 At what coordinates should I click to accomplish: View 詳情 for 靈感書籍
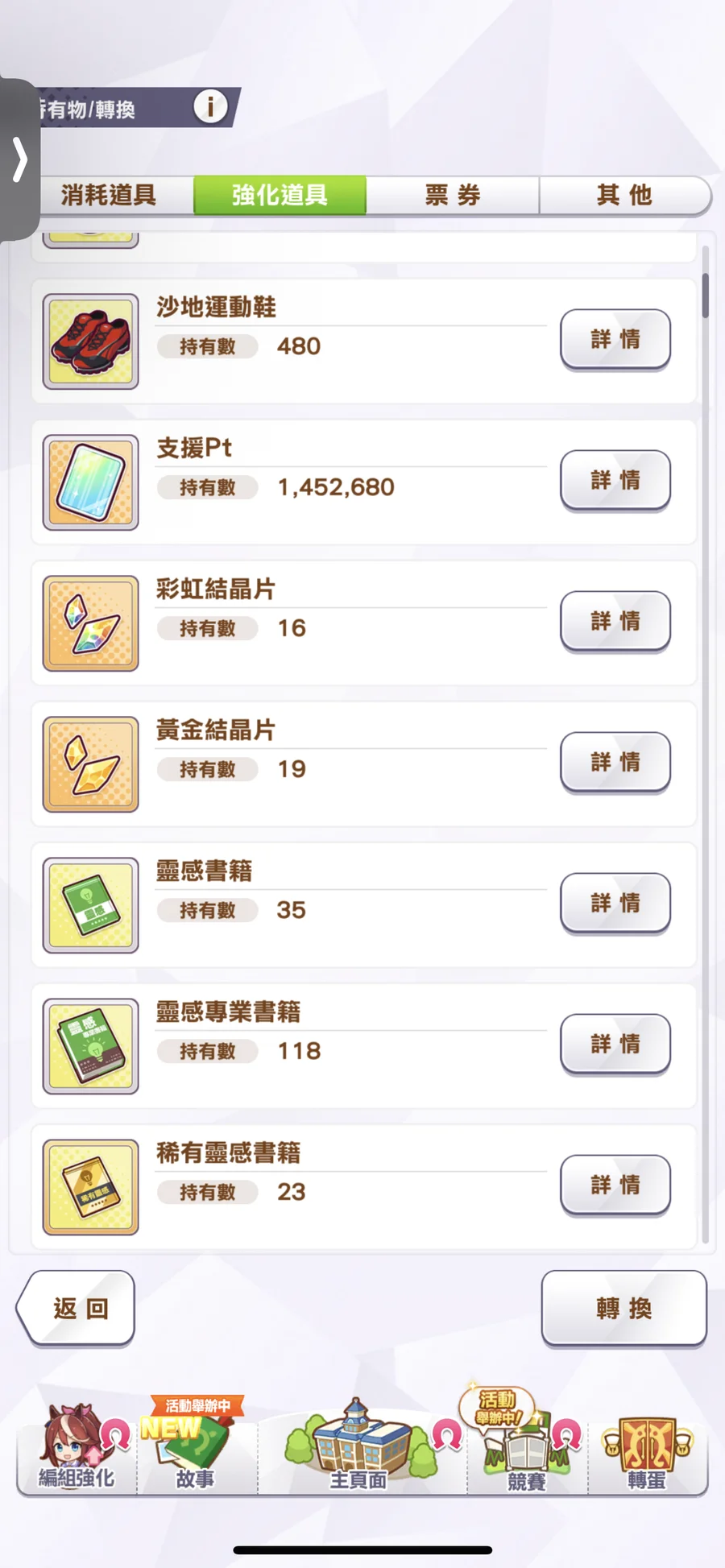(615, 903)
